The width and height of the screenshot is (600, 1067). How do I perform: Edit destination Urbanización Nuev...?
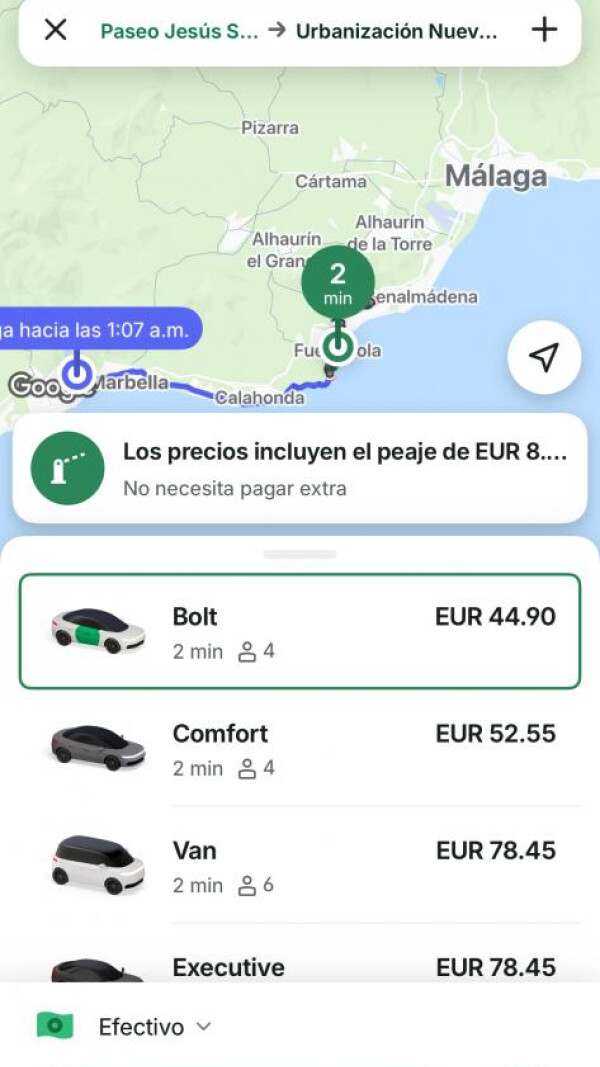coord(396,31)
